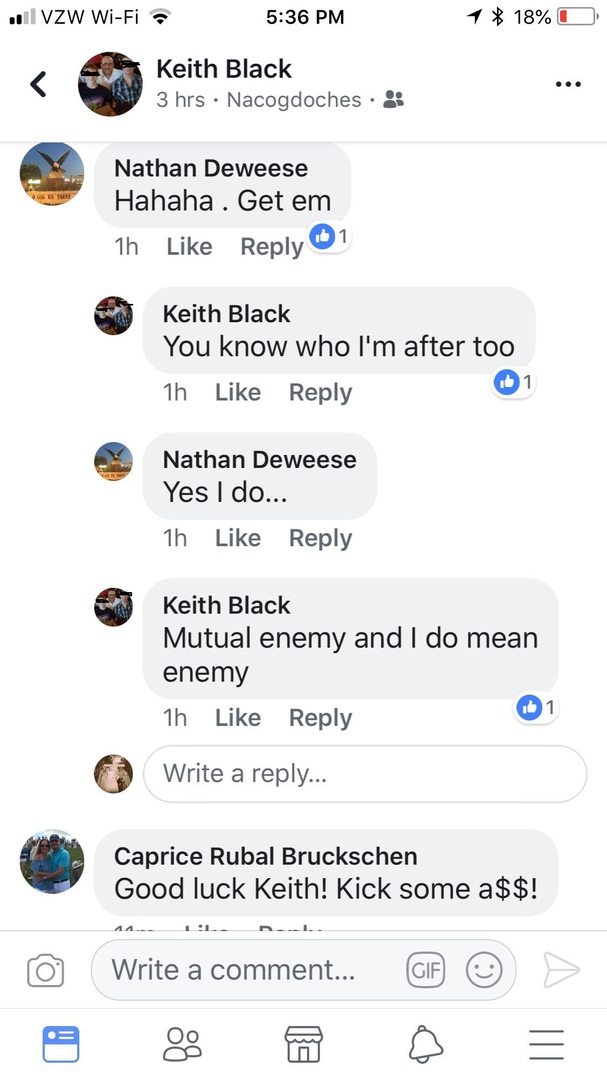Screen dimensions: 607x1080
Task: Switch to the News Feed tab
Action: point(60,1044)
